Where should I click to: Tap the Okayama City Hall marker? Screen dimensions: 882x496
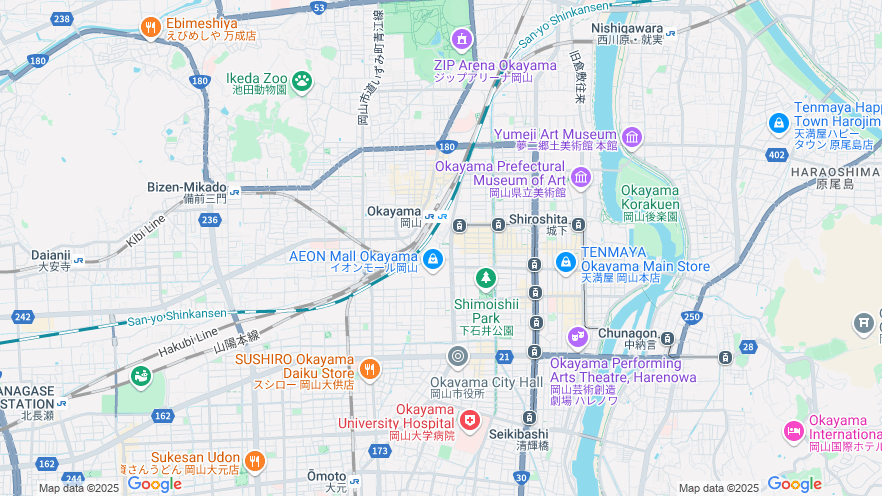[458, 355]
